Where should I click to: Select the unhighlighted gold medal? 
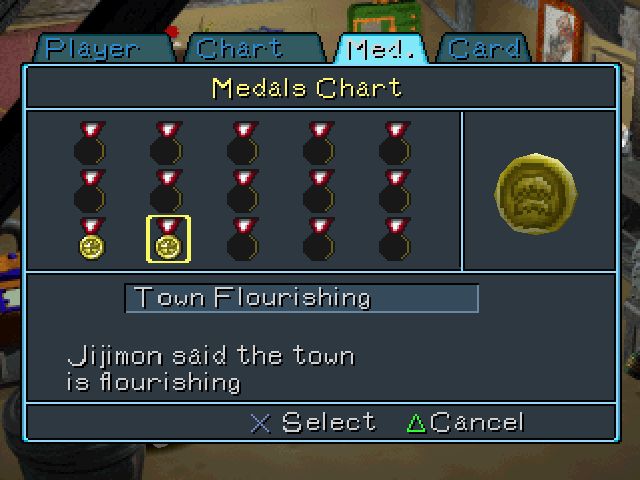click(x=92, y=240)
